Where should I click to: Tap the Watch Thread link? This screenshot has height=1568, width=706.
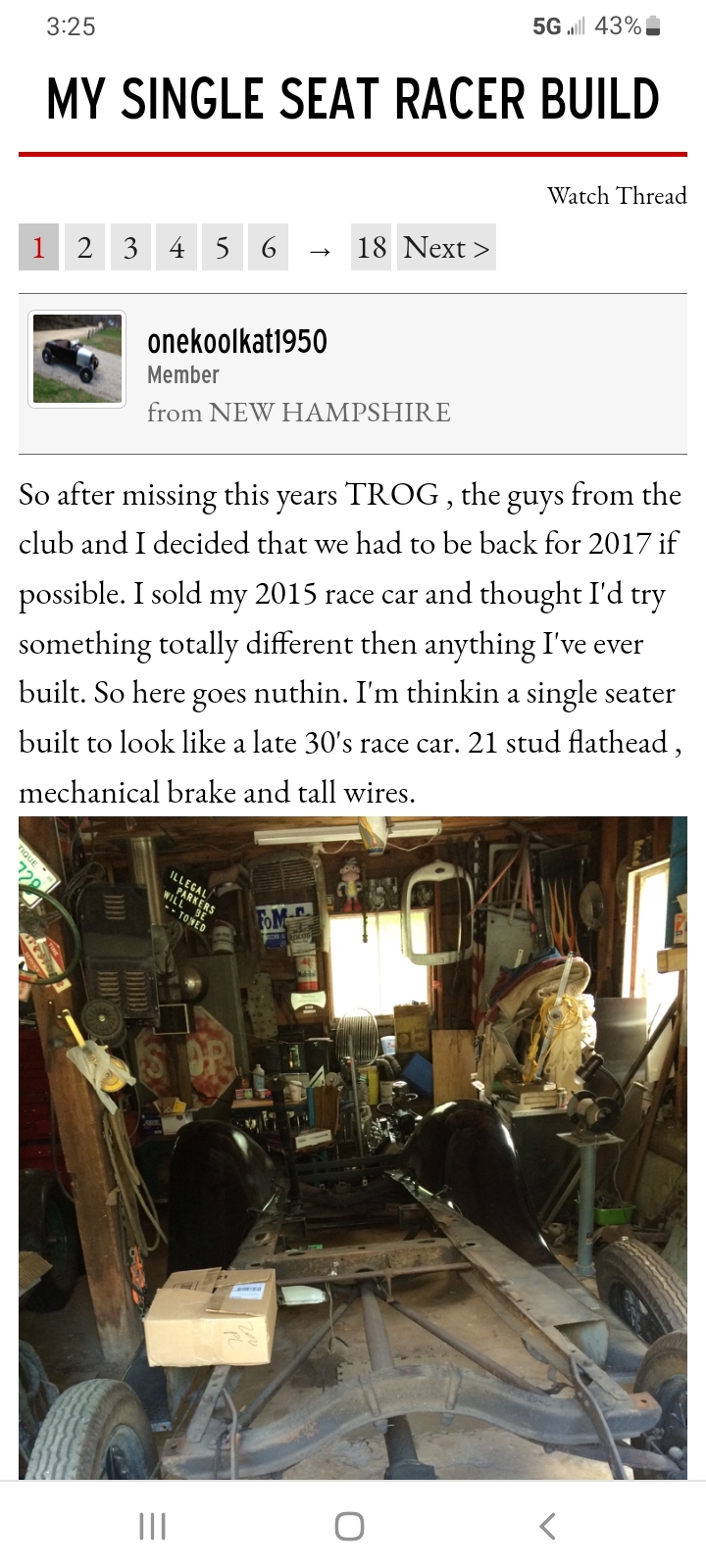(616, 196)
